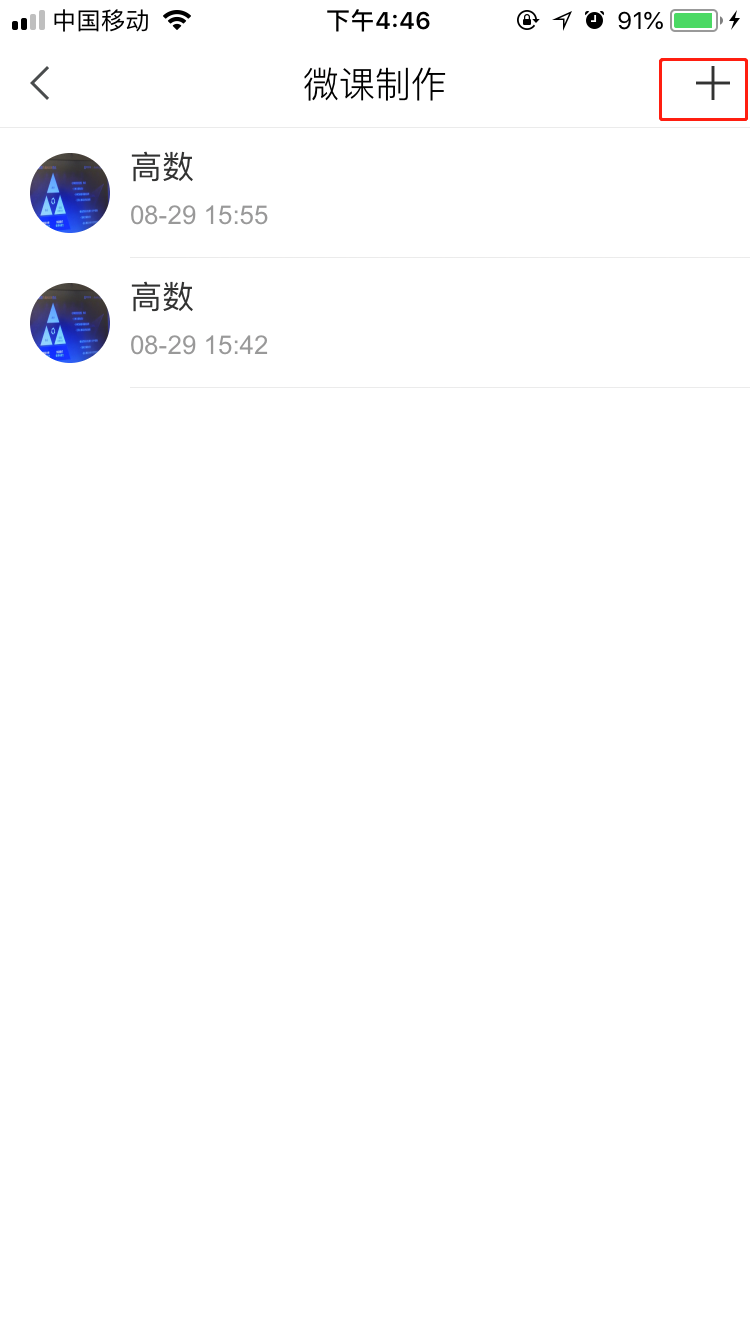Tap the orientation lock icon in status bar

tap(527, 19)
